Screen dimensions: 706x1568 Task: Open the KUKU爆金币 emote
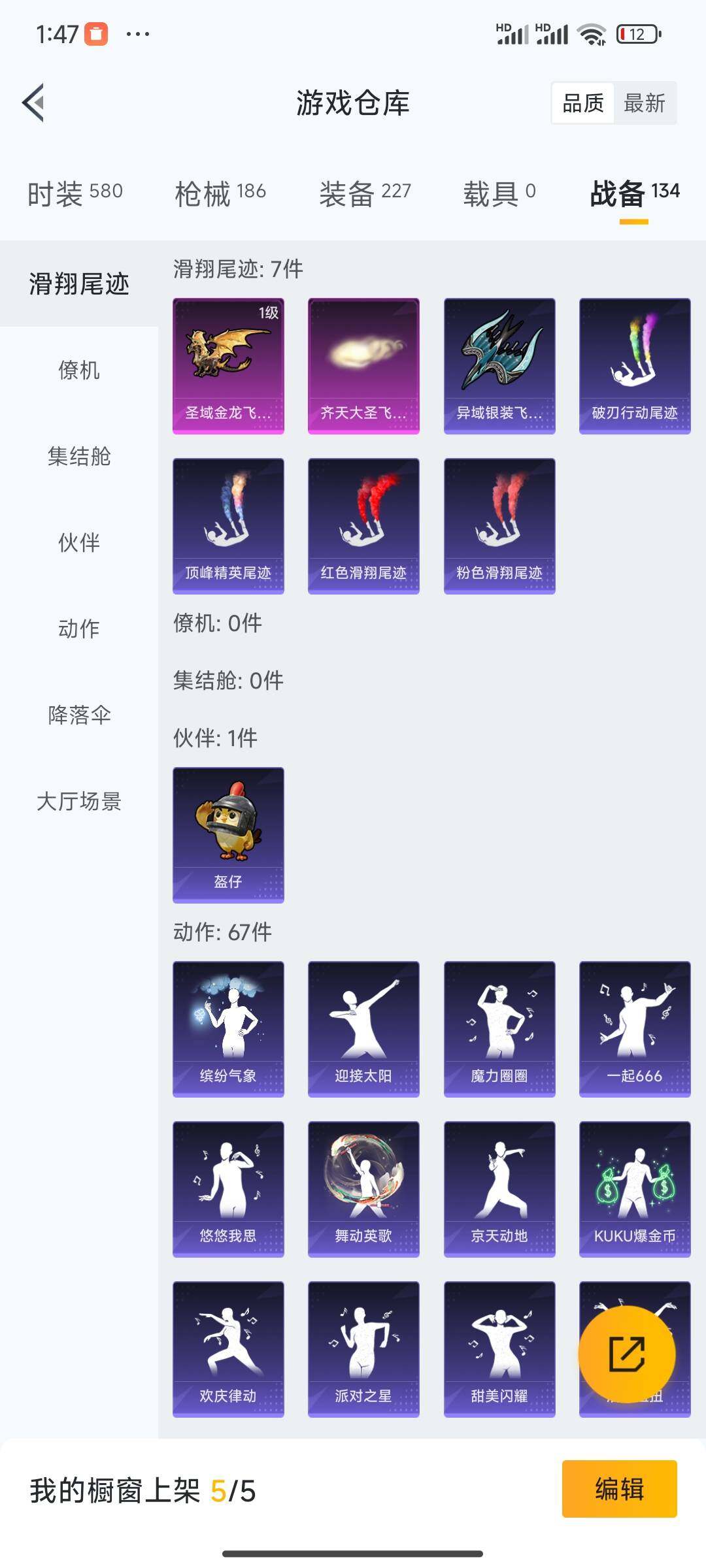634,1189
